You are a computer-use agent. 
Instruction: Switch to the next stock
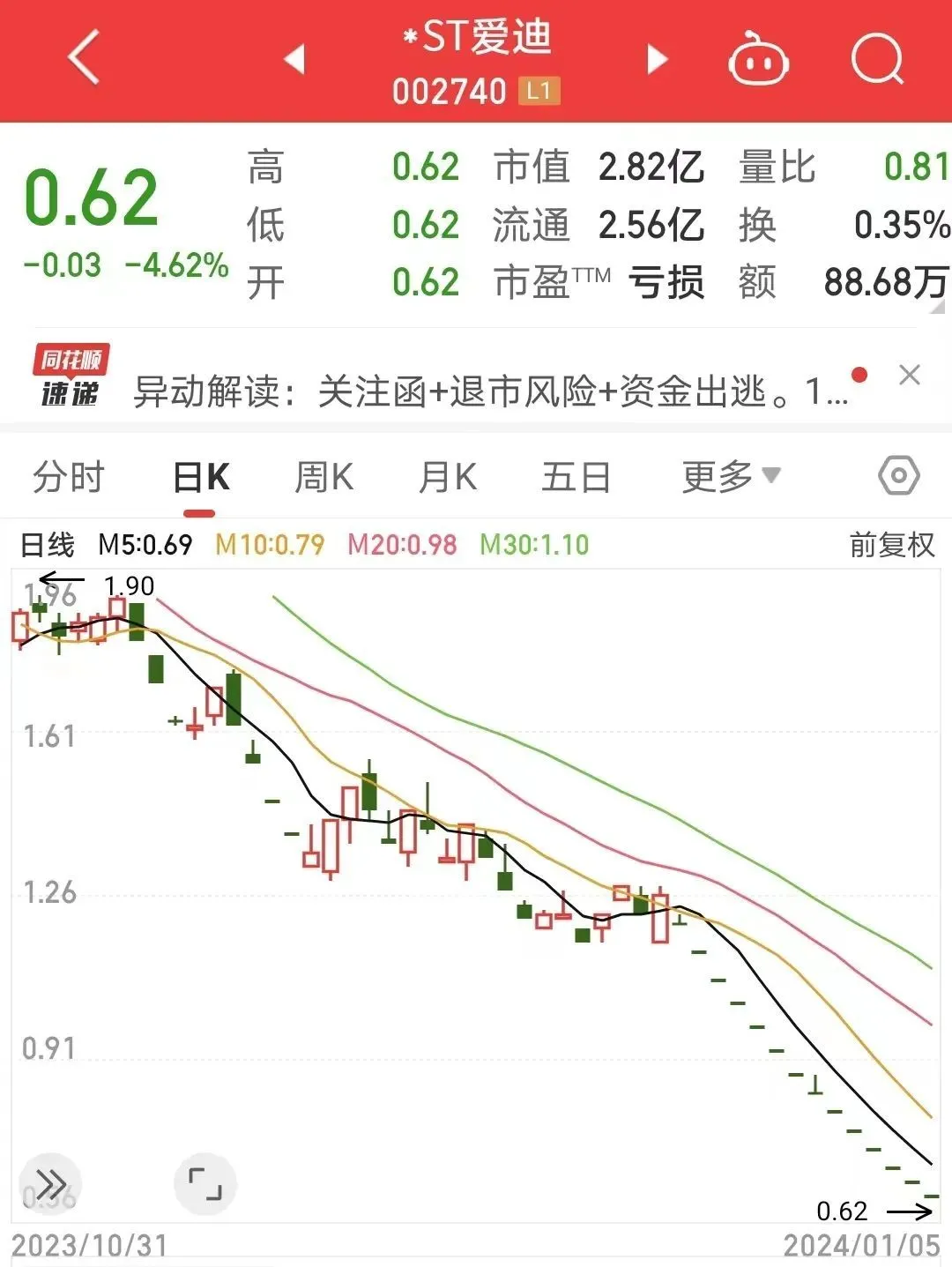657,59
